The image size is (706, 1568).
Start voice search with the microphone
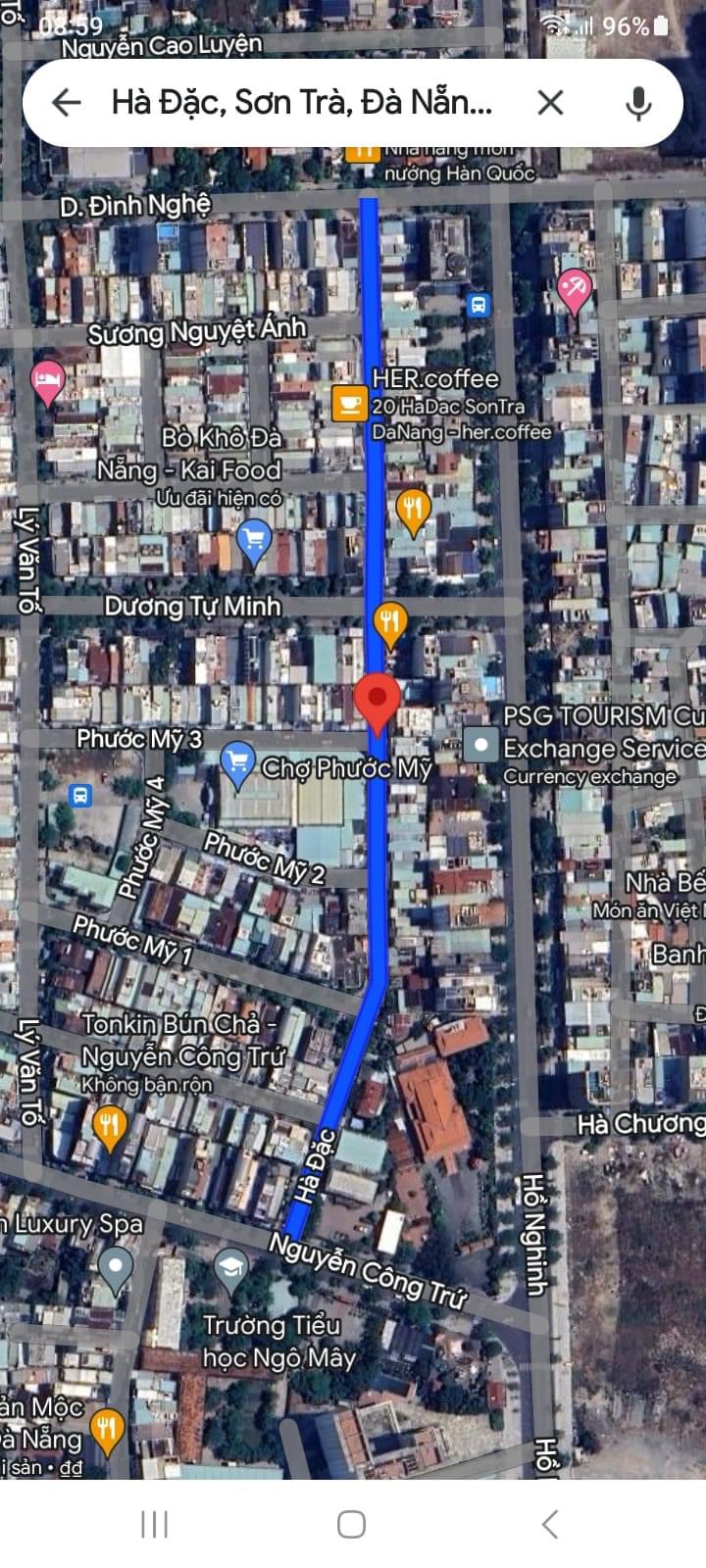click(x=638, y=102)
